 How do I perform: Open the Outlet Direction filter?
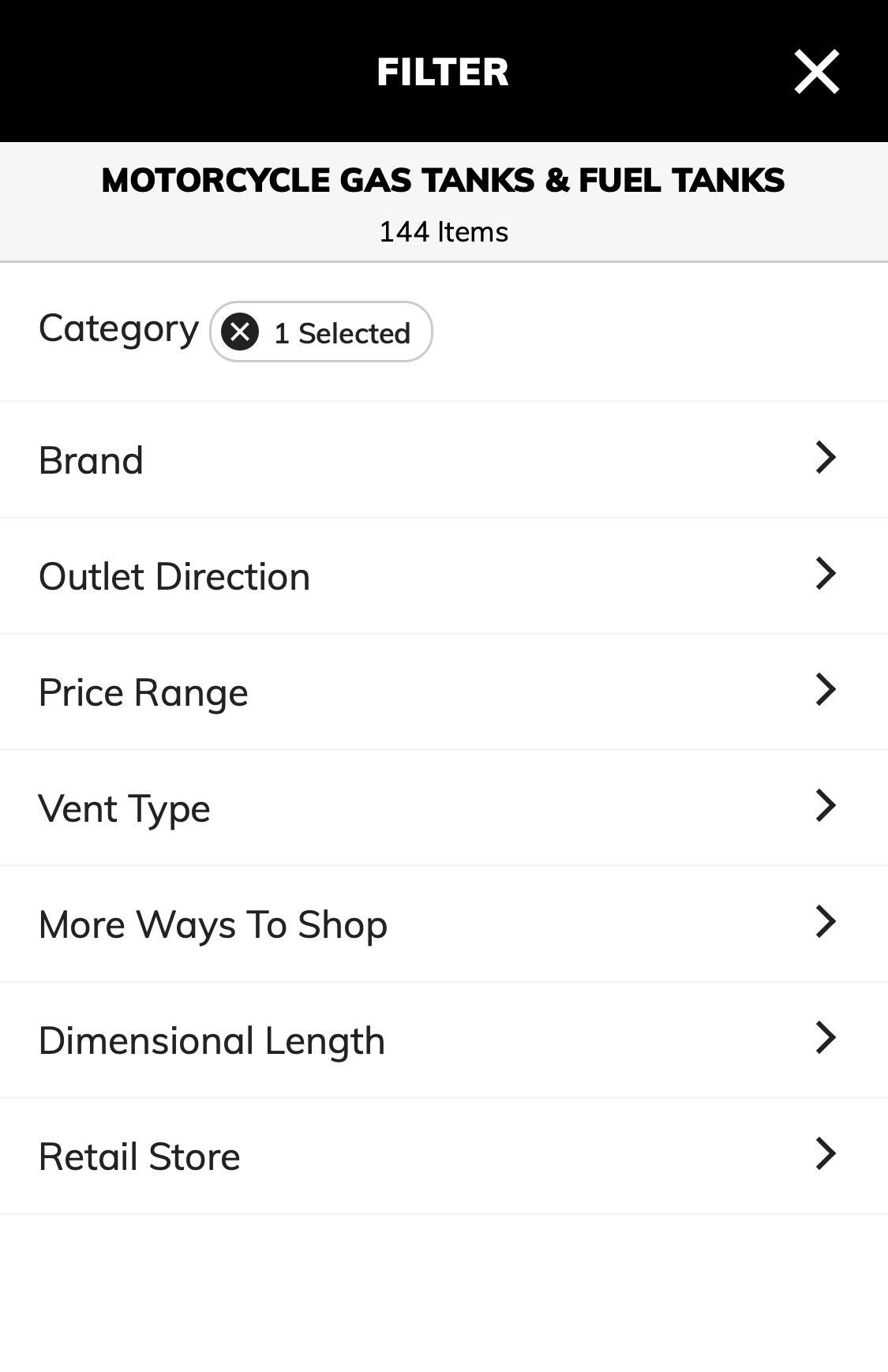444,575
